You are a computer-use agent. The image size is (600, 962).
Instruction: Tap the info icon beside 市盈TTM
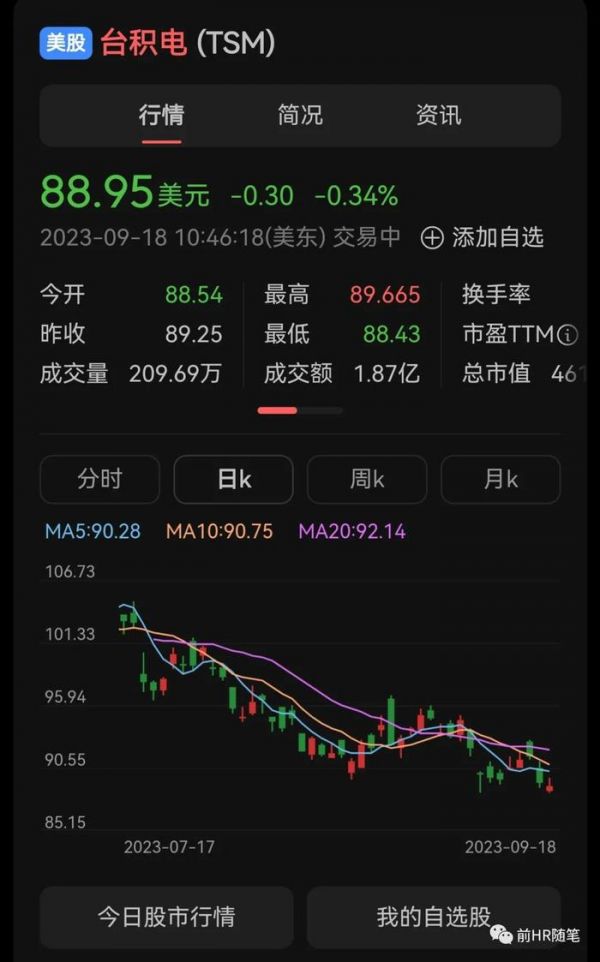click(x=568, y=334)
